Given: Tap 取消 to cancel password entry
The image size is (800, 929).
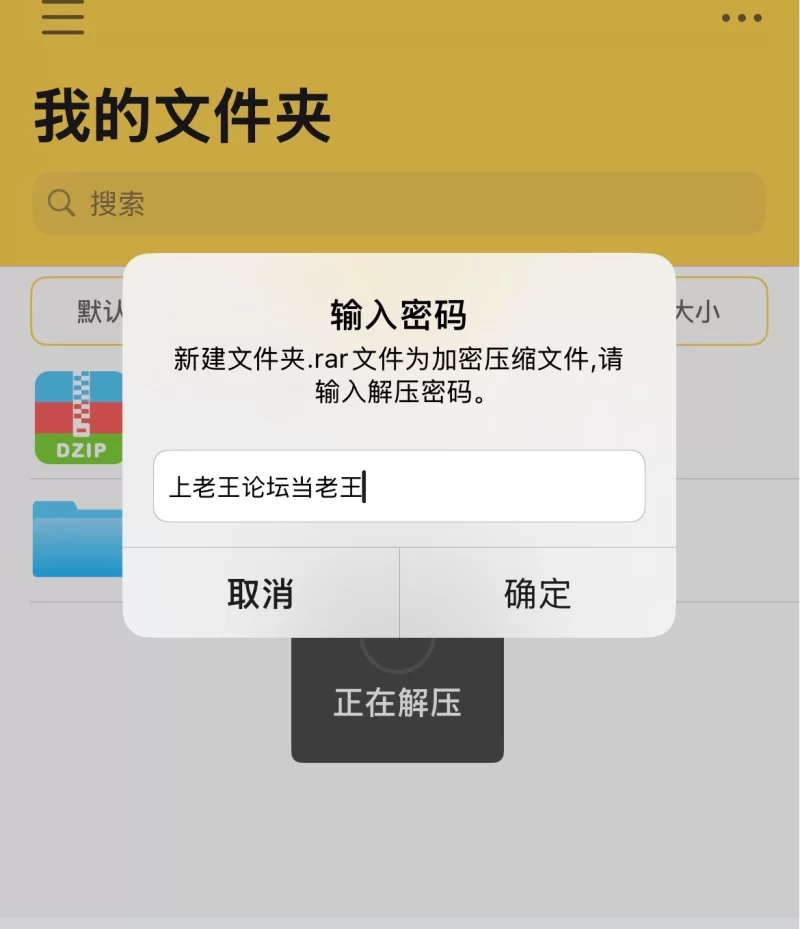Looking at the screenshot, I should click(x=260, y=593).
